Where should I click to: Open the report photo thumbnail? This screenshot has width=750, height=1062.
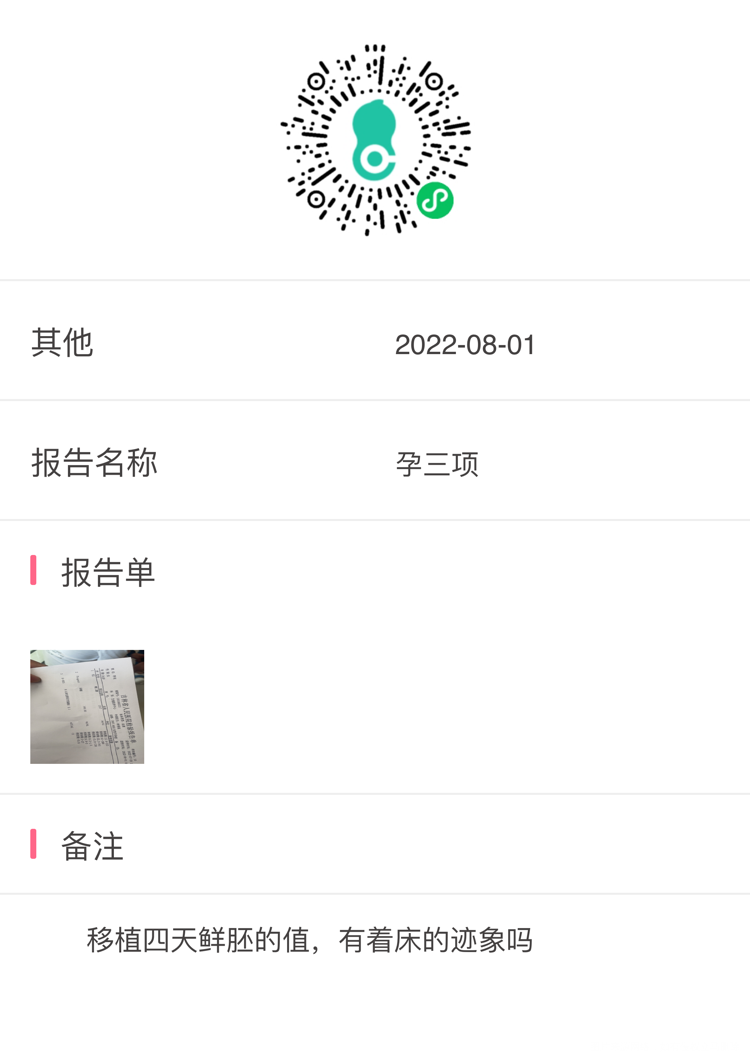tap(87, 707)
